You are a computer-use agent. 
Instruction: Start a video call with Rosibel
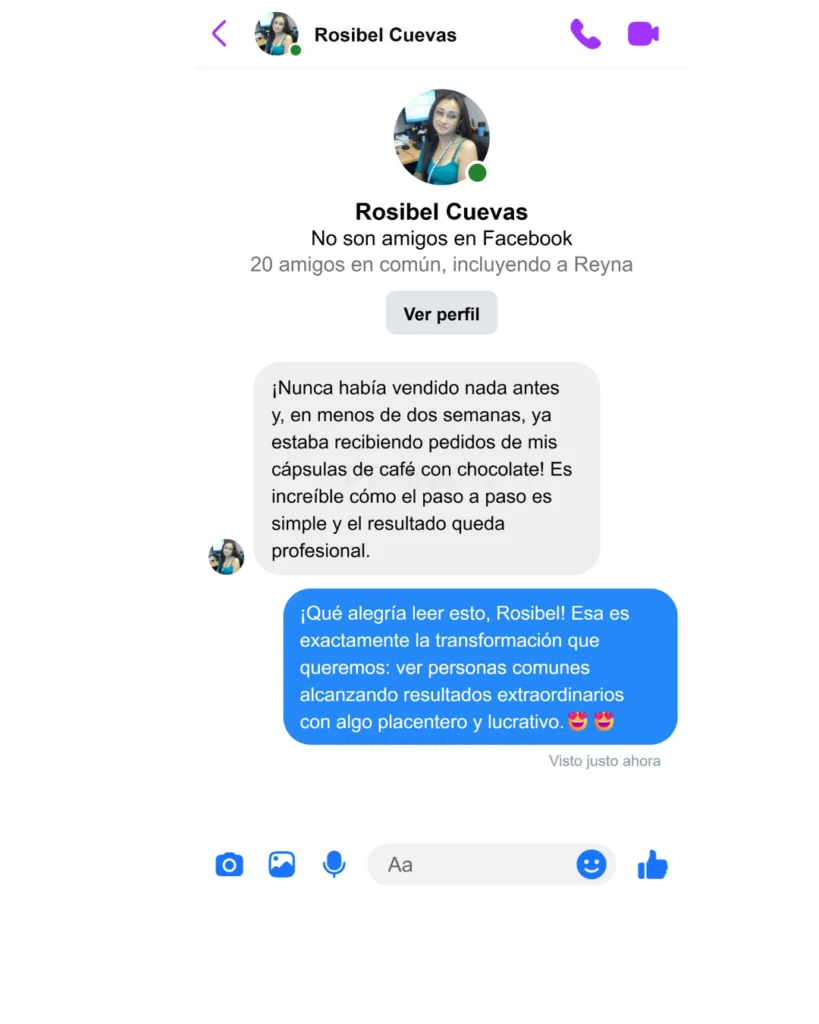643,34
